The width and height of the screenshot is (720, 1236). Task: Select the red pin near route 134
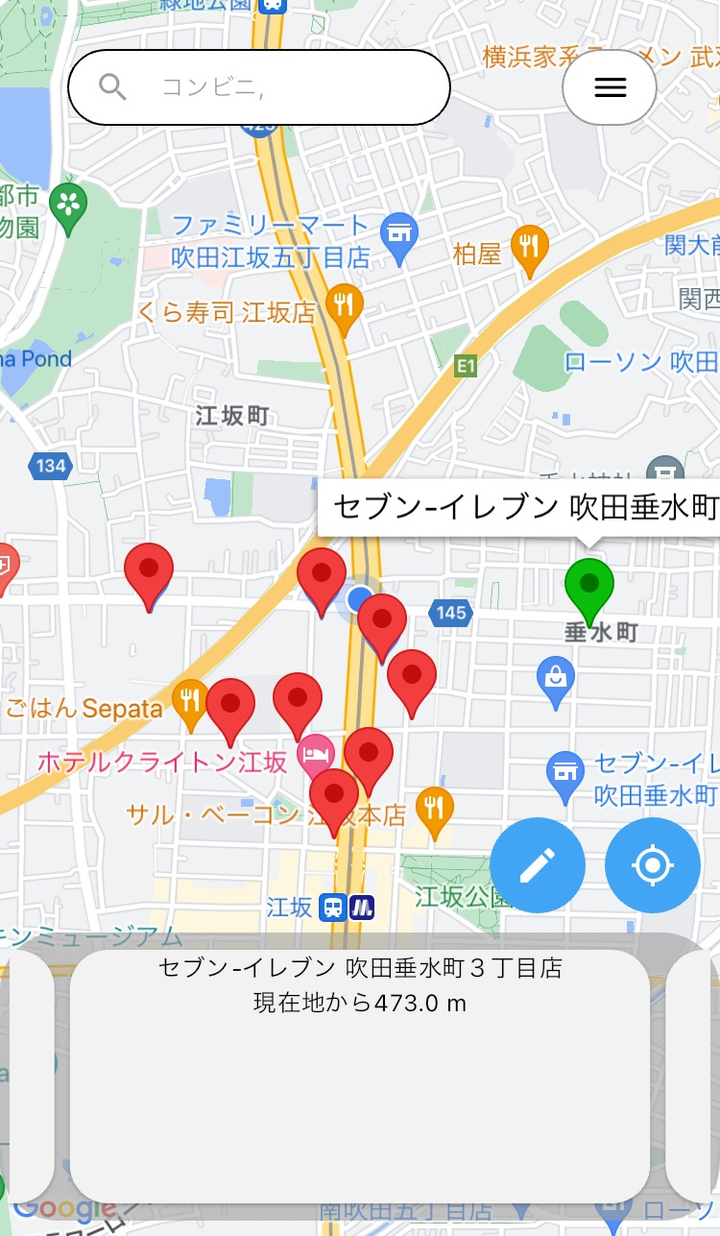149,572
